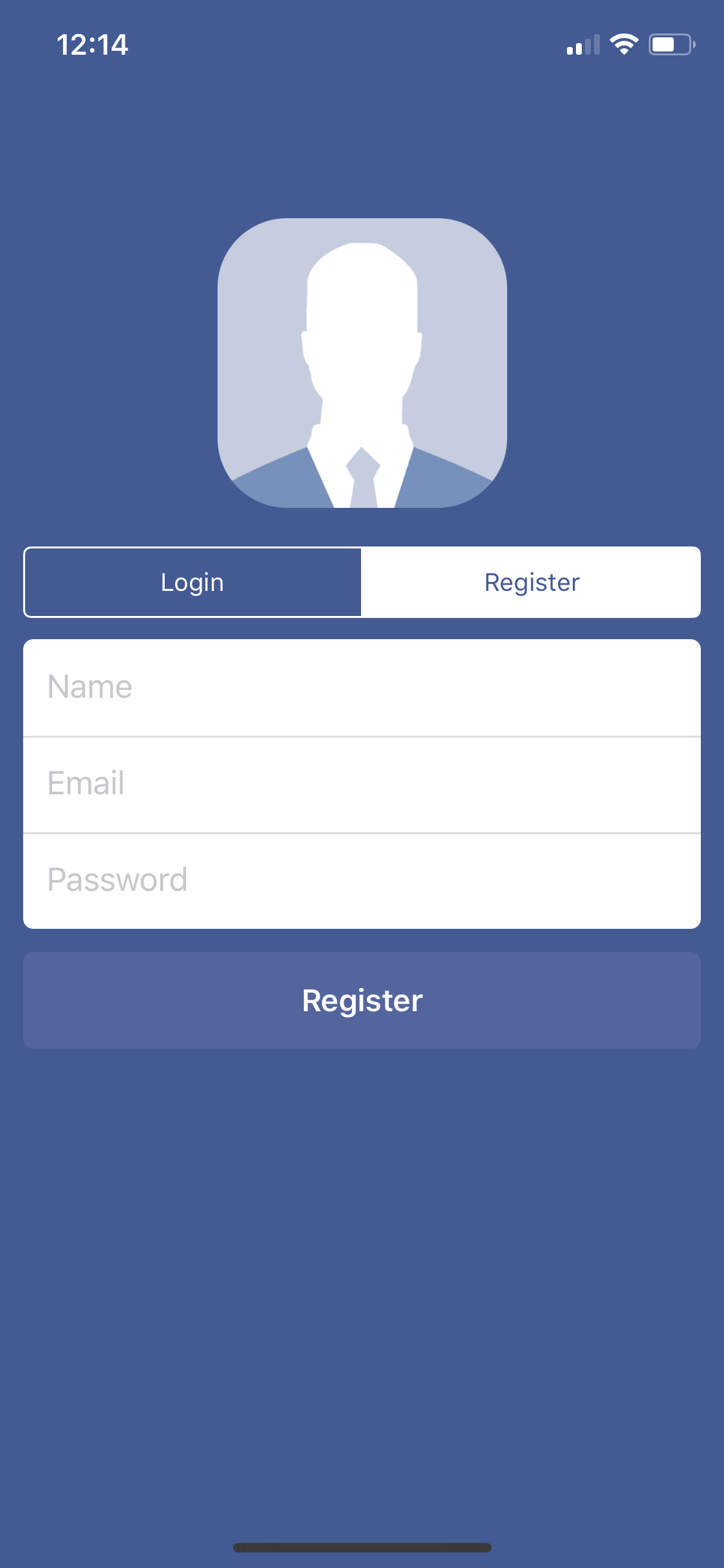Click the battery indicator icon
This screenshot has height=1568, width=724.
pyautogui.click(x=669, y=43)
